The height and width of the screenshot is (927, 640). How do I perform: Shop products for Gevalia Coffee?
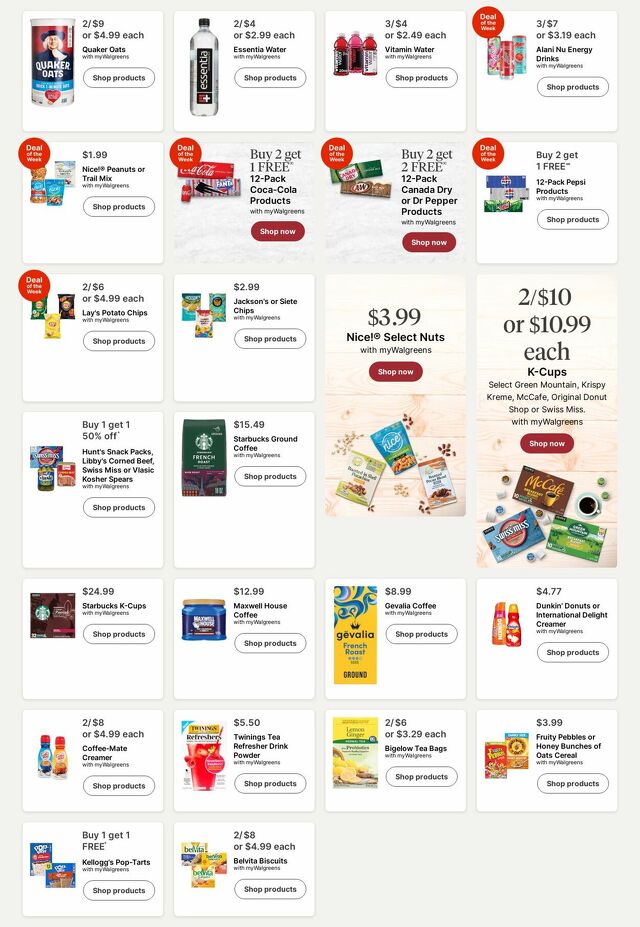(421, 634)
